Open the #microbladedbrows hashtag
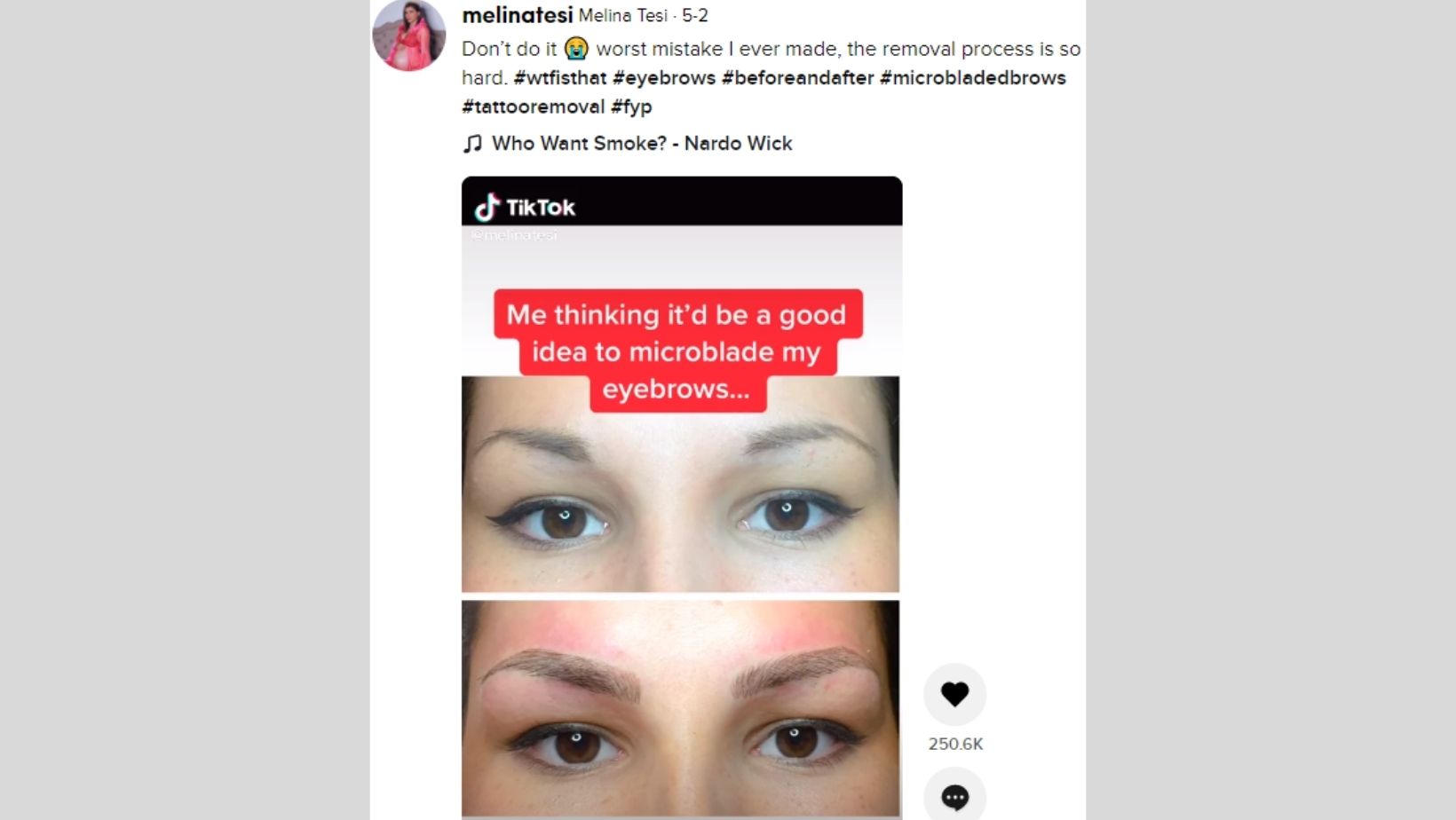 tap(972, 78)
